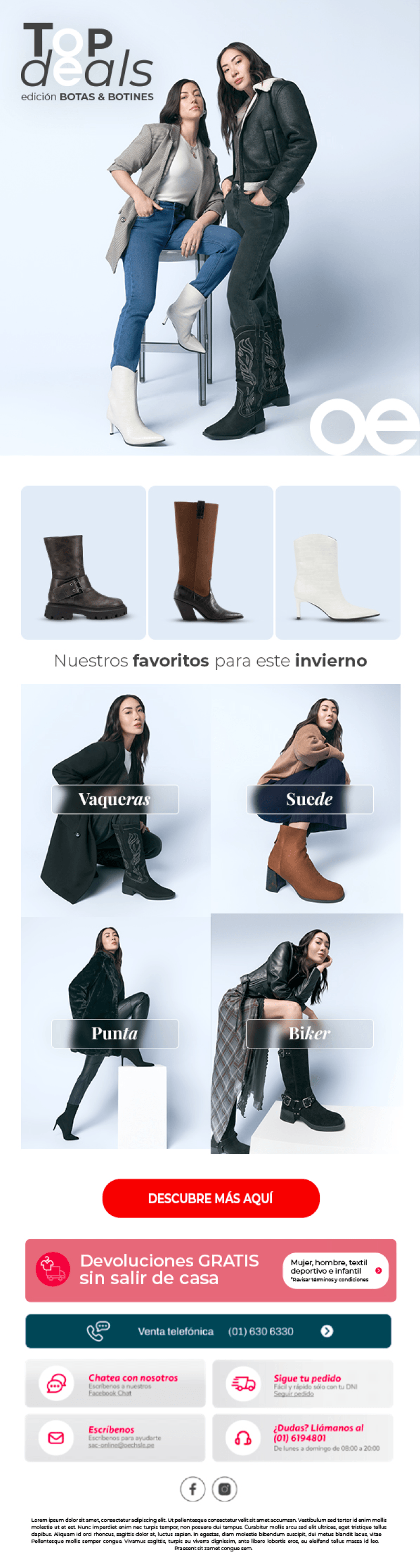Open the ¿Dudas? Llámanos phone card
Image resolution: width=420 pixels, height=1568 pixels.
[302, 1438]
